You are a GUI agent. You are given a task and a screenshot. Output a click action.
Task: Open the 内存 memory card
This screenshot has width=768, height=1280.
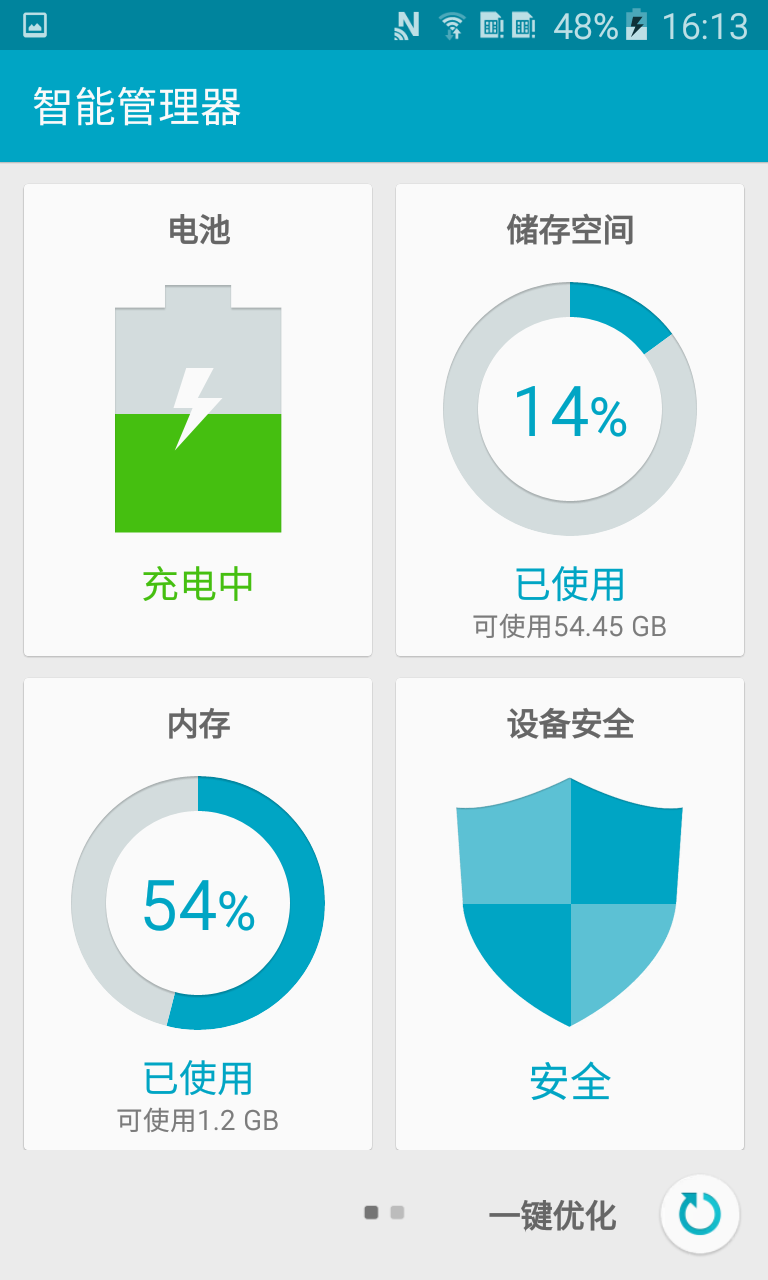(x=198, y=914)
